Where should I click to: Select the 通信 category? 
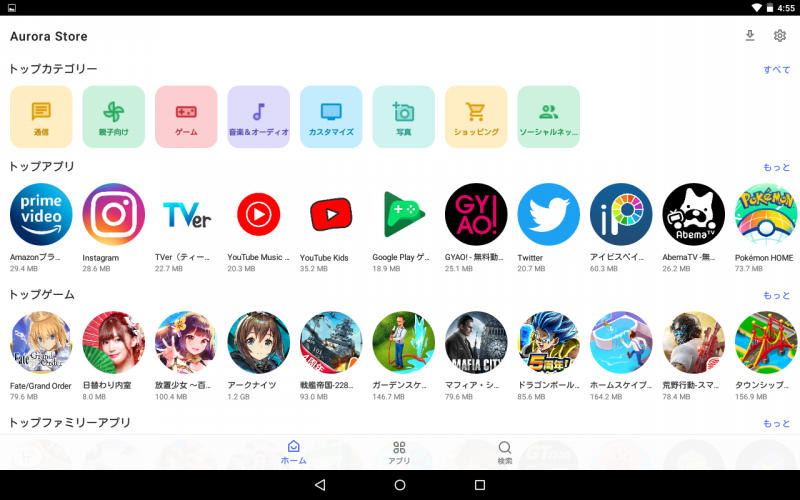tap(41, 117)
